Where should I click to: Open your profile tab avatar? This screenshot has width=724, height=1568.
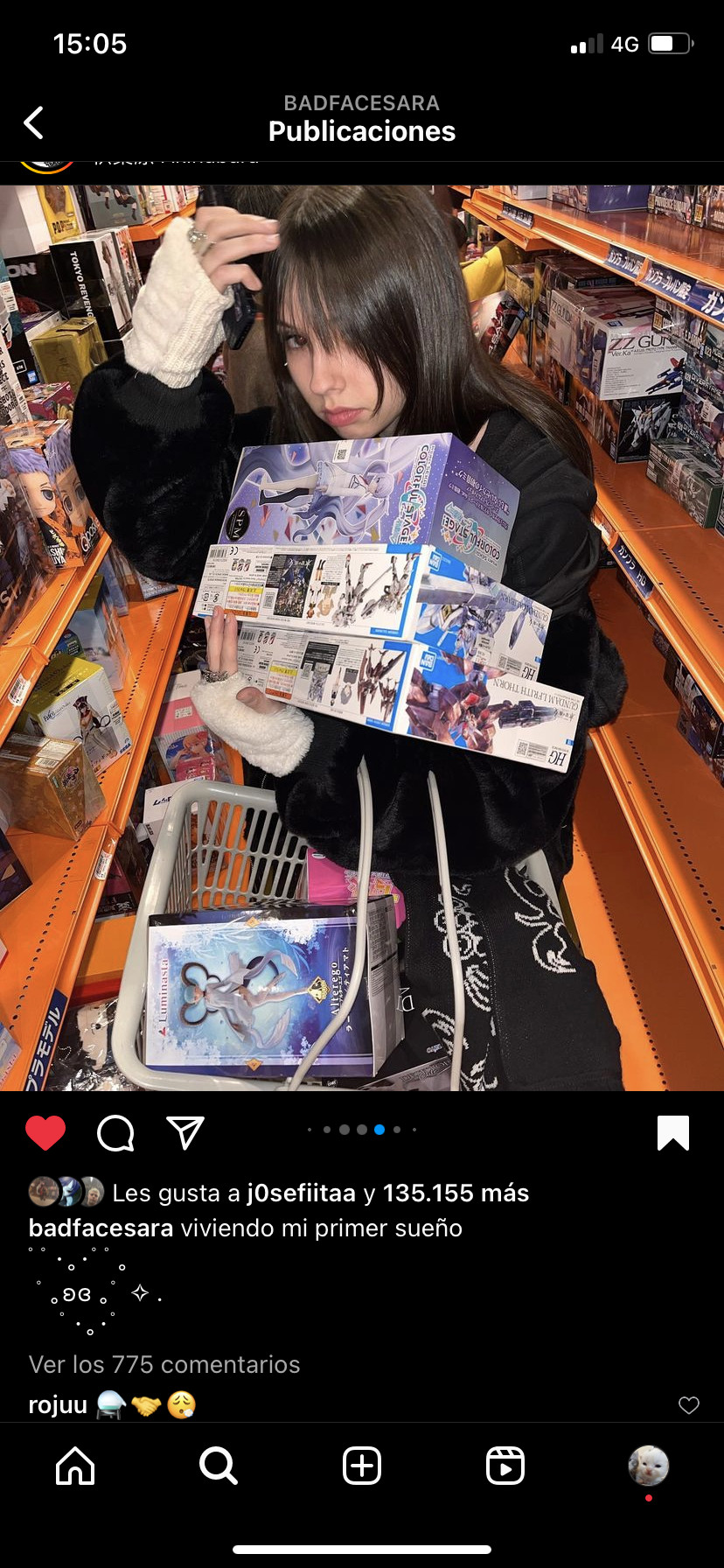648,1466
